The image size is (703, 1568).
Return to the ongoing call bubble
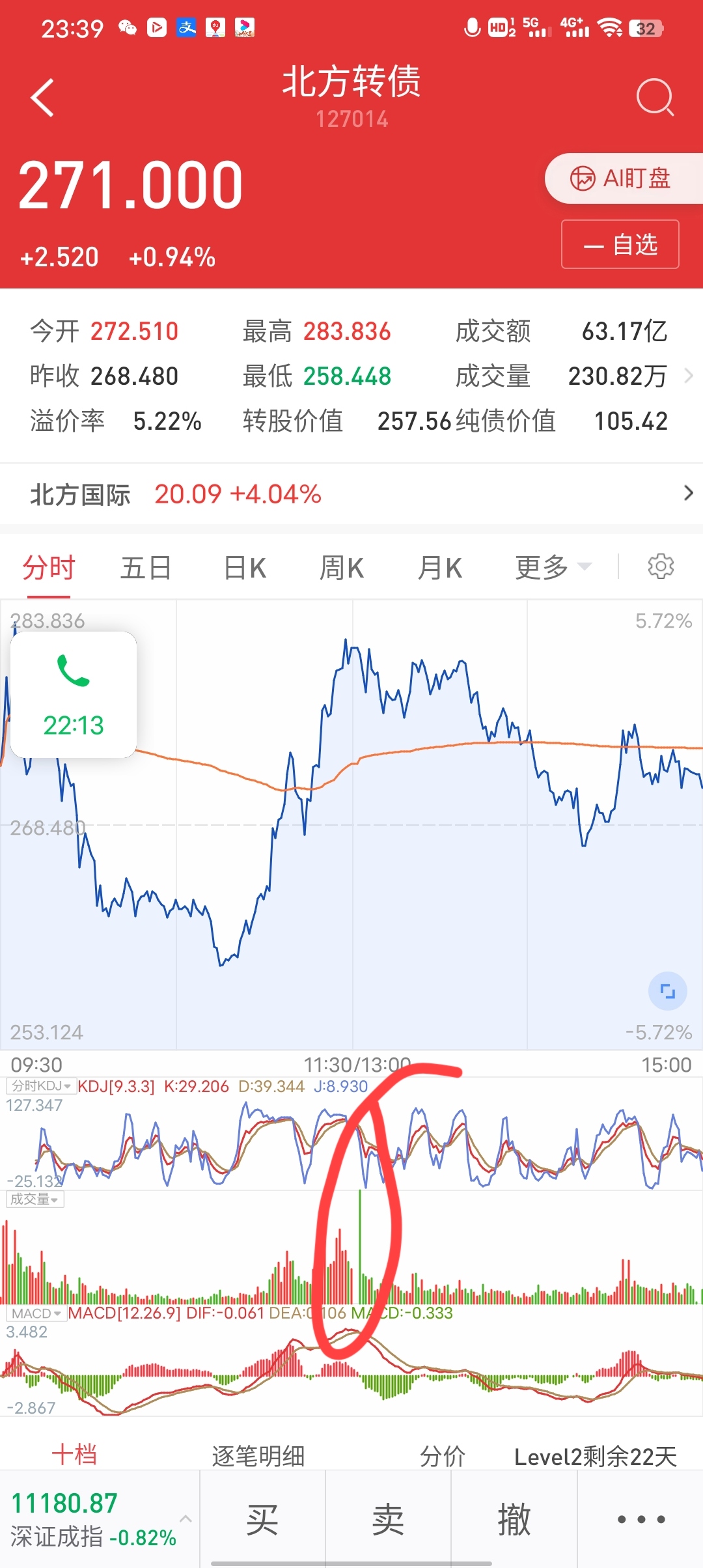pos(74,695)
